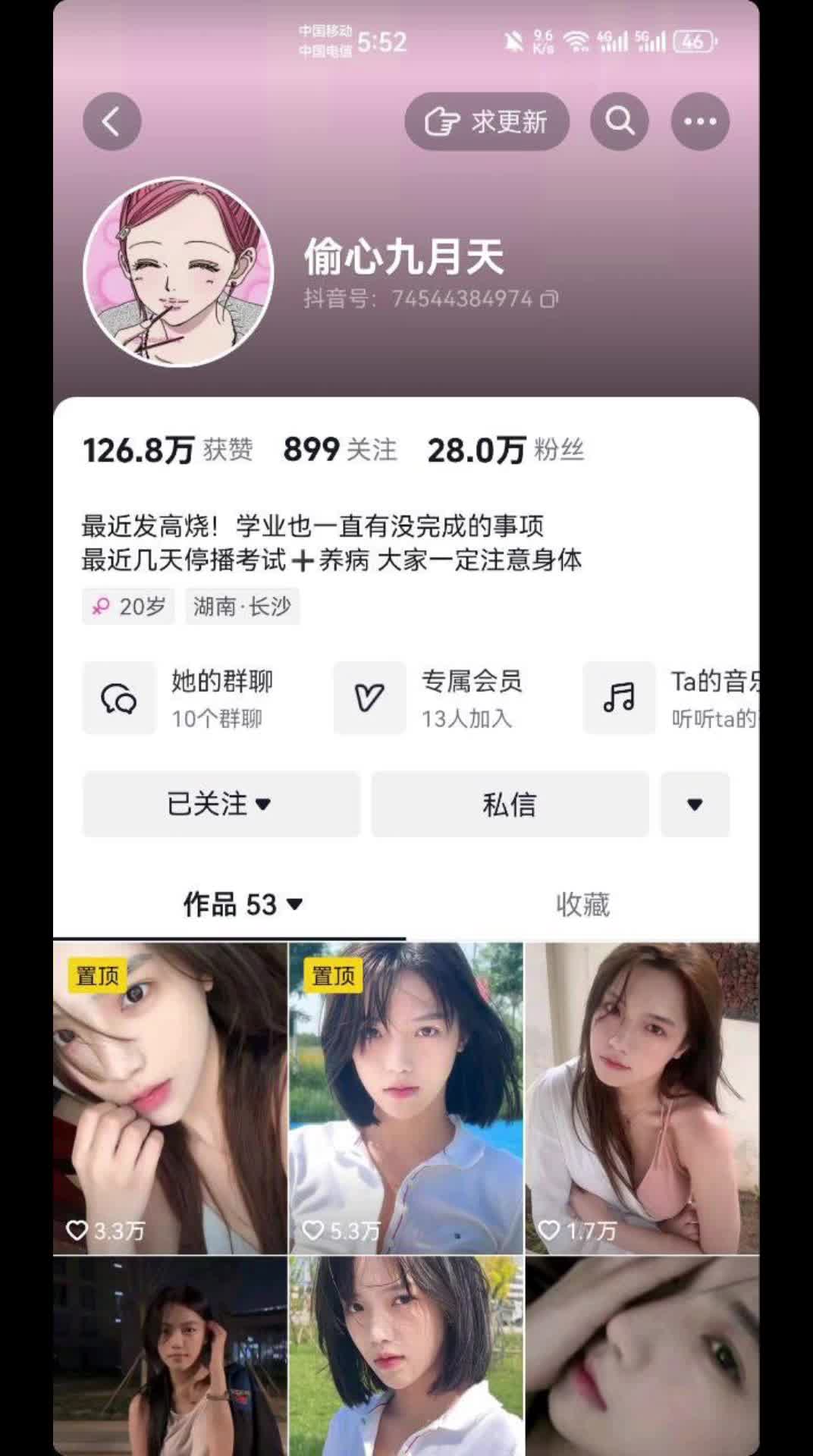Image resolution: width=813 pixels, height=1456 pixels.
Task: Switch to the 收藏 tab
Action: (x=582, y=905)
